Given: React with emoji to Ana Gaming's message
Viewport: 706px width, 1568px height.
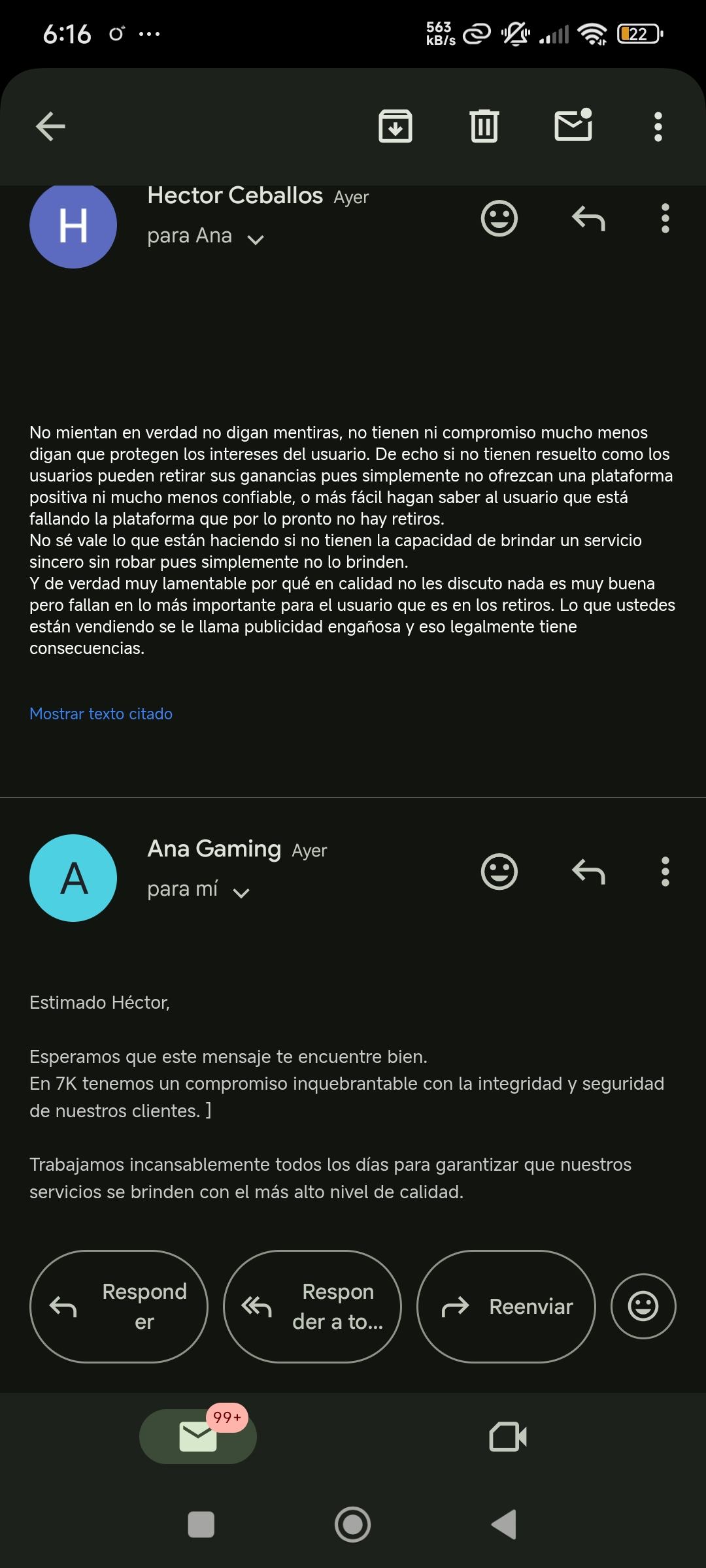Looking at the screenshot, I should click(499, 872).
